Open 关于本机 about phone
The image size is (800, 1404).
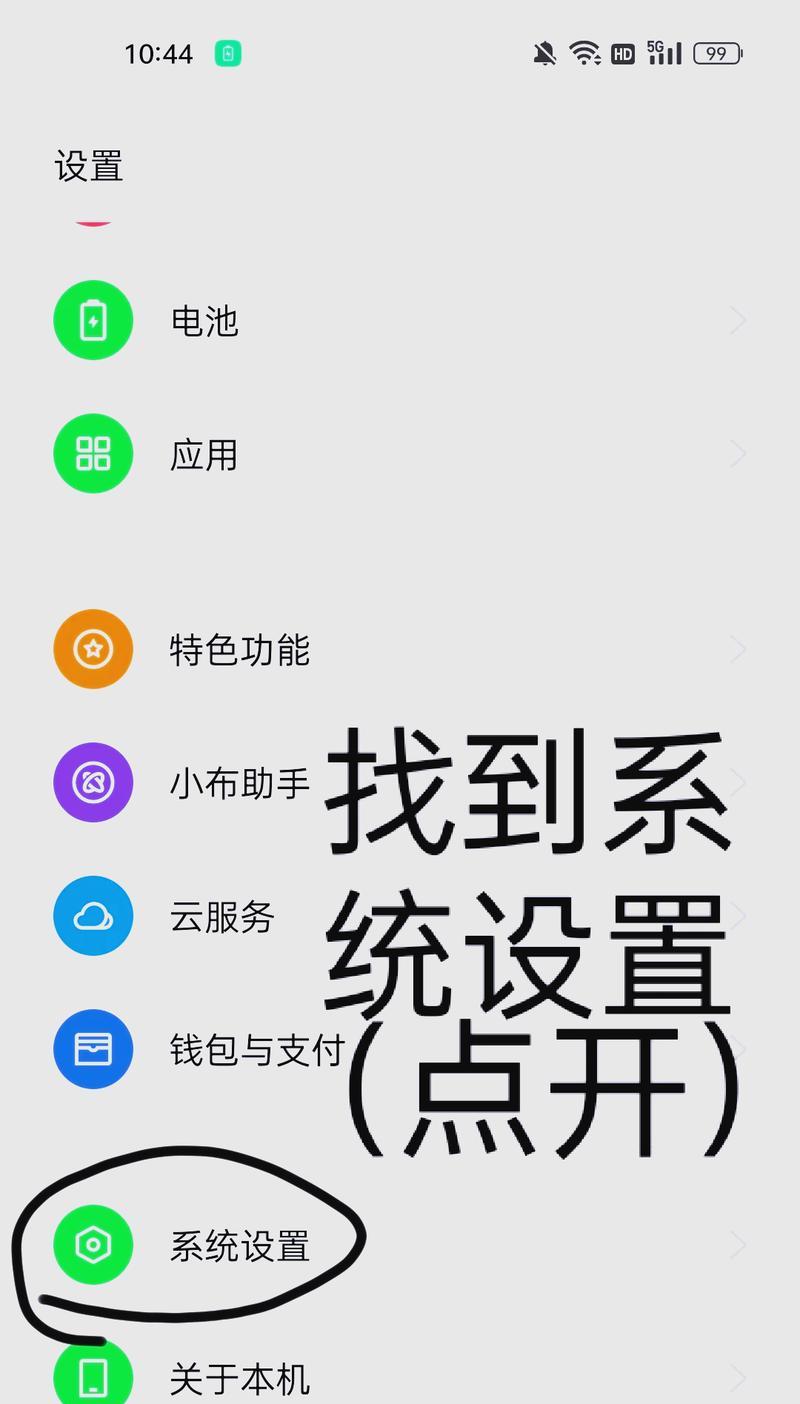click(x=240, y=1378)
